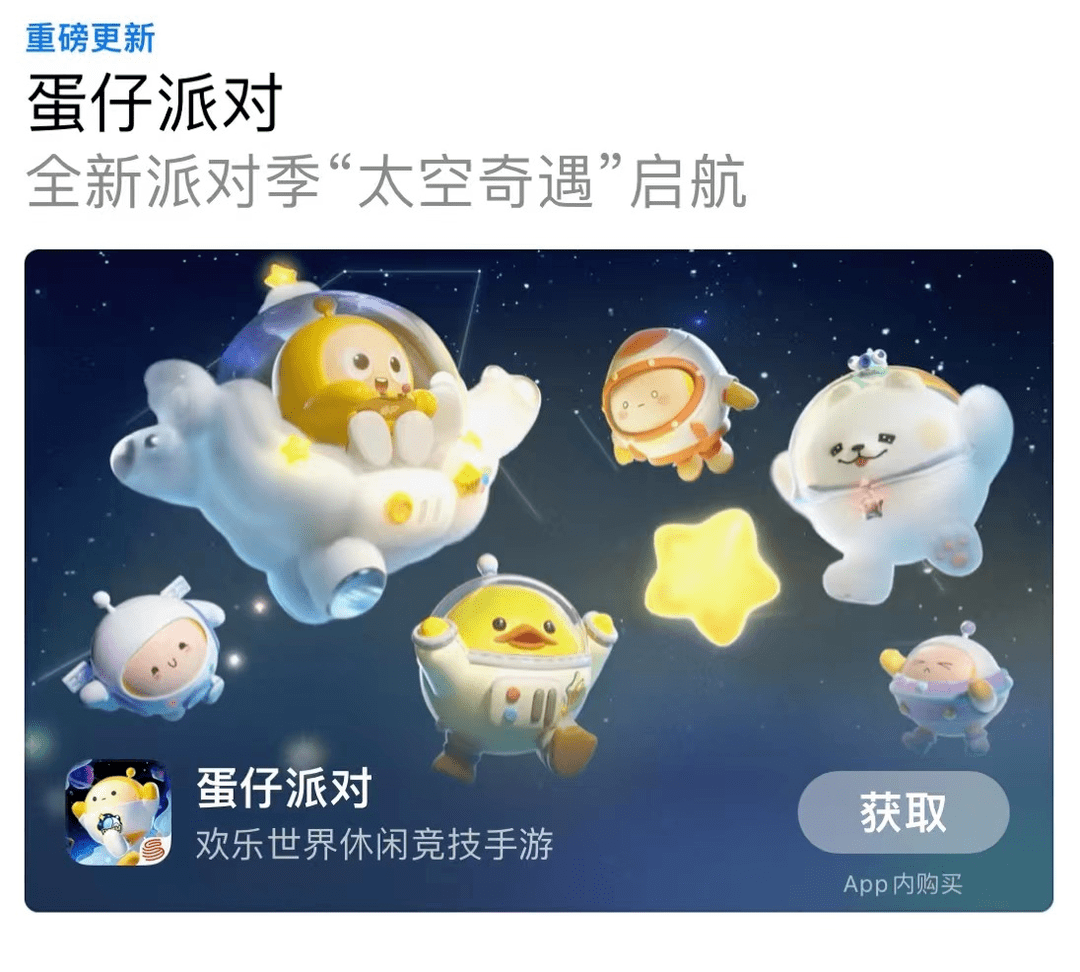Open the 蛋仔派对 app icon
Viewport: 1080px width, 972px height.
point(118,812)
